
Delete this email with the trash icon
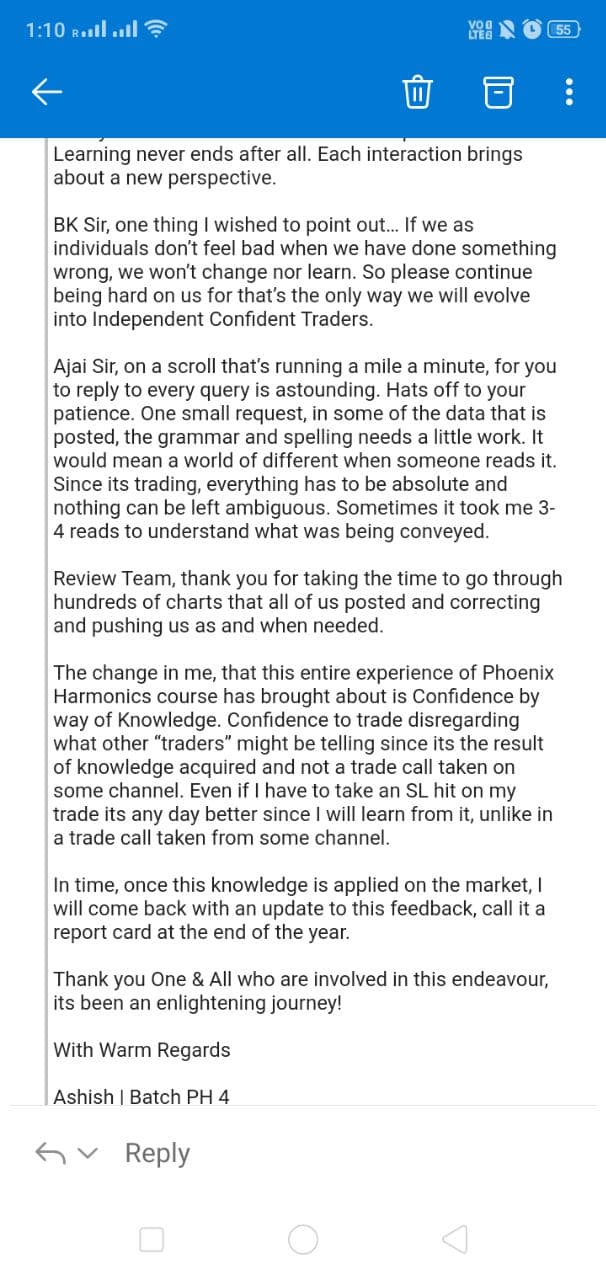pyautogui.click(x=417, y=93)
